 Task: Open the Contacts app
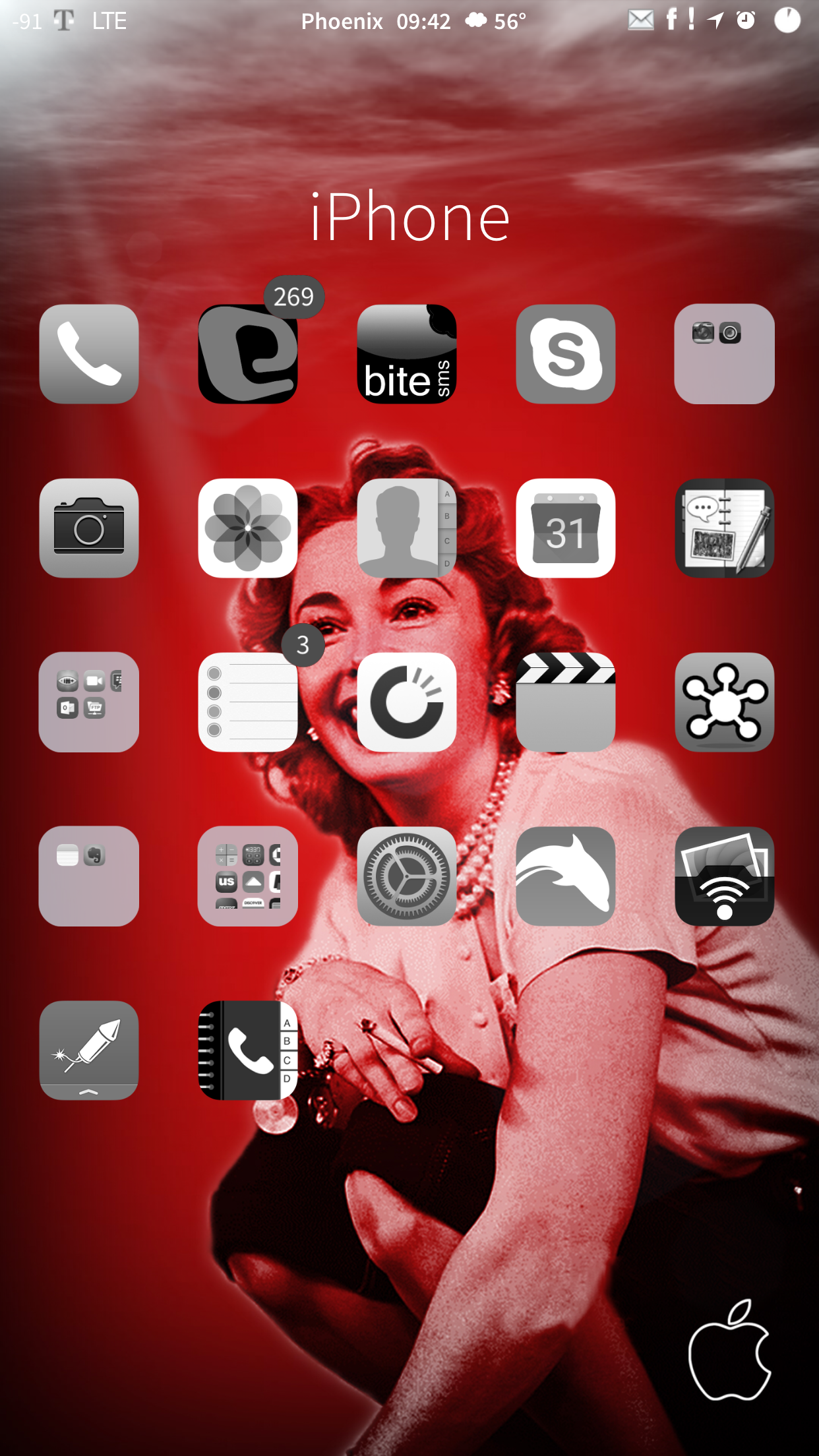[x=407, y=528]
